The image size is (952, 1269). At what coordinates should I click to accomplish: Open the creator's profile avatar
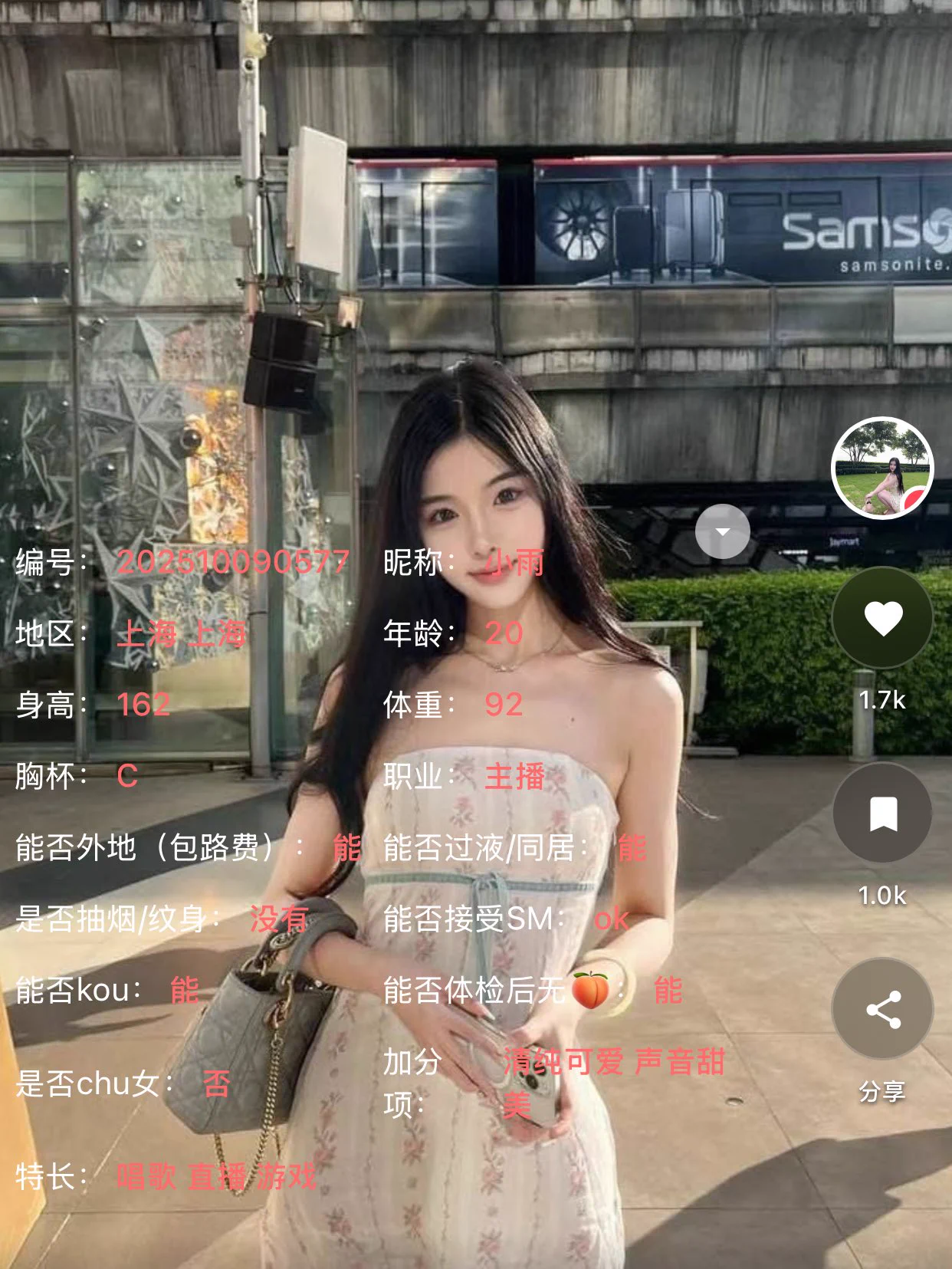(882, 468)
